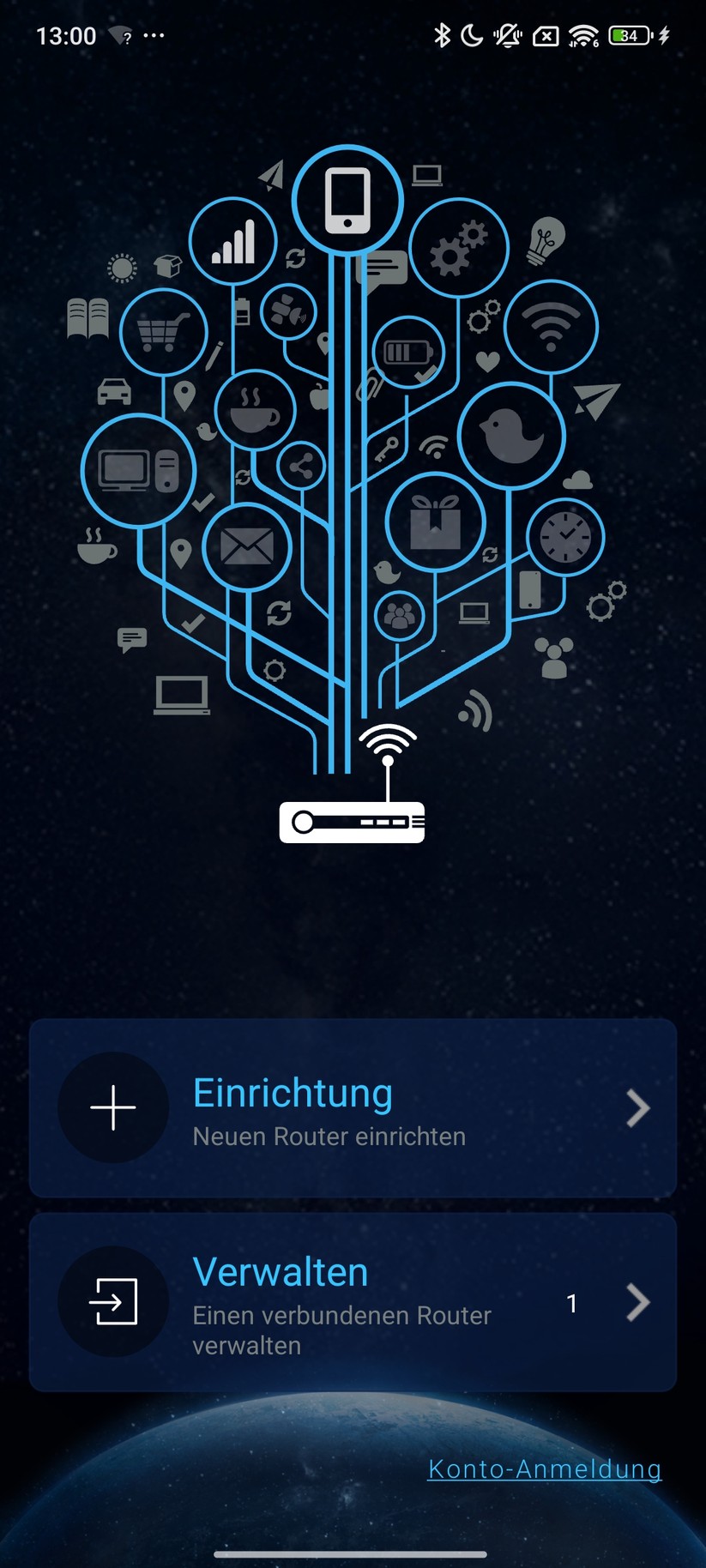Image resolution: width=706 pixels, height=1568 pixels.
Task: Tap the plus icon on the Einrichtung card
Action: 113,1107
